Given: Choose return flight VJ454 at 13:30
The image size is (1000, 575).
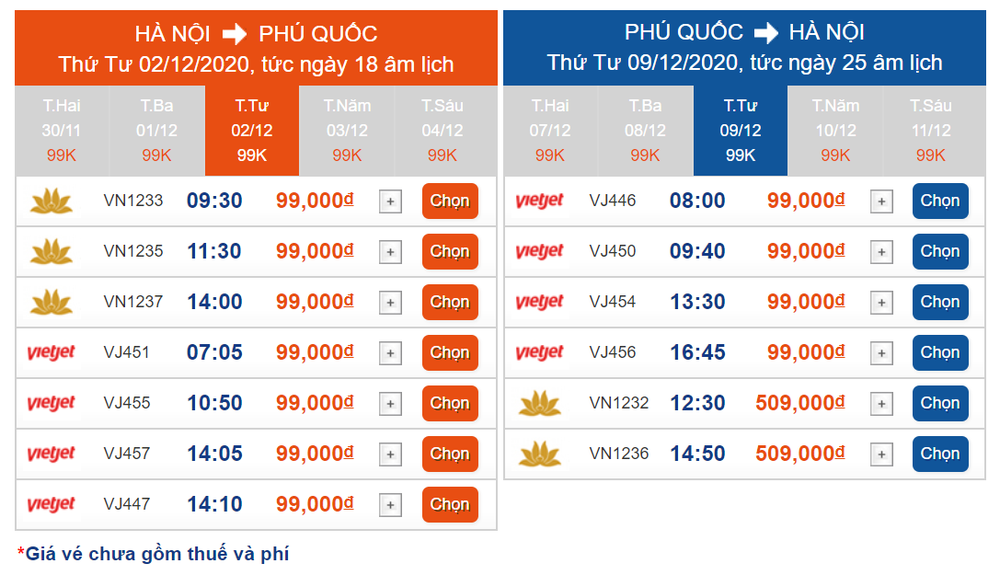Looking at the screenshot, I should [x=940, y=302].
